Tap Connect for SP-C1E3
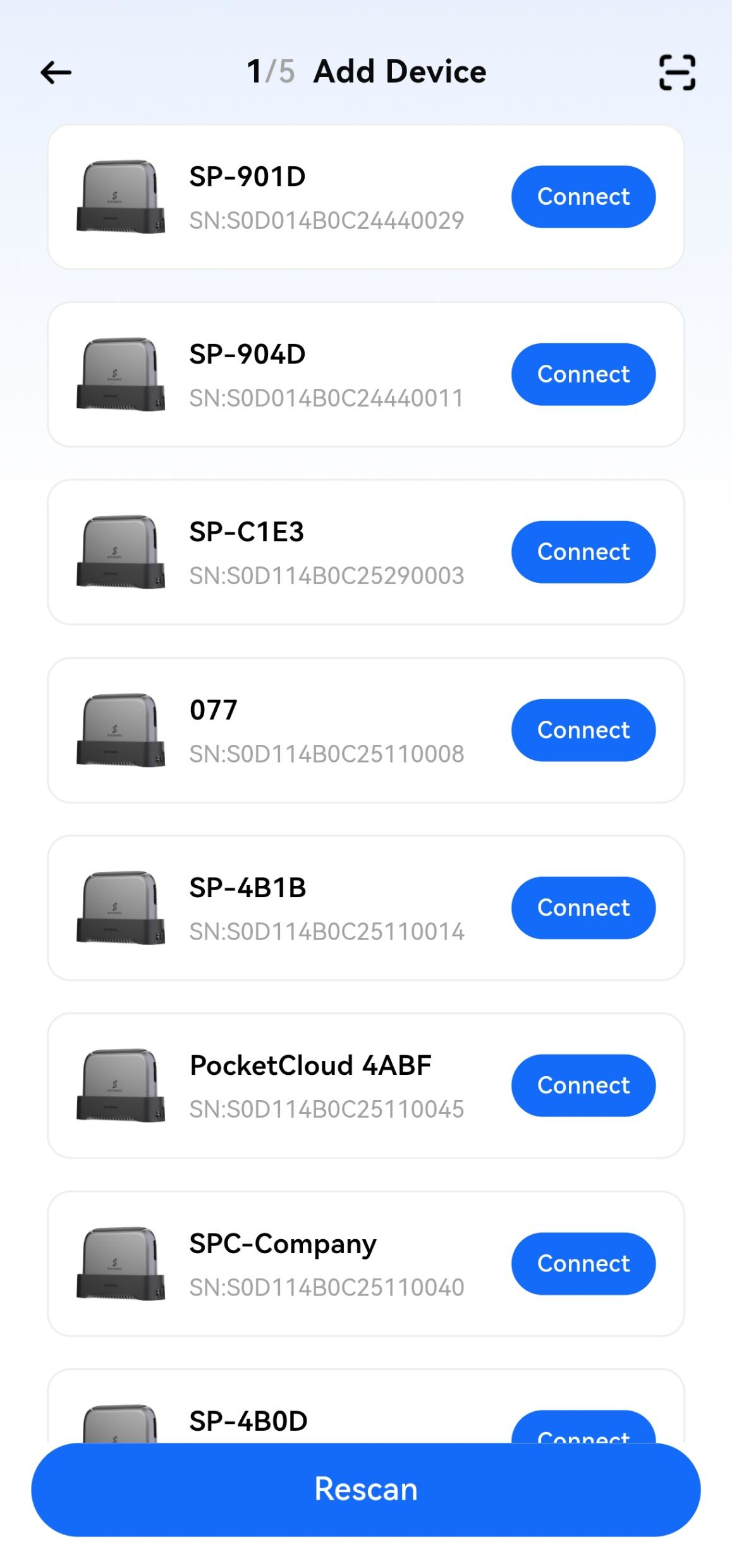732x1568 pixels. (x=583, y=552)
